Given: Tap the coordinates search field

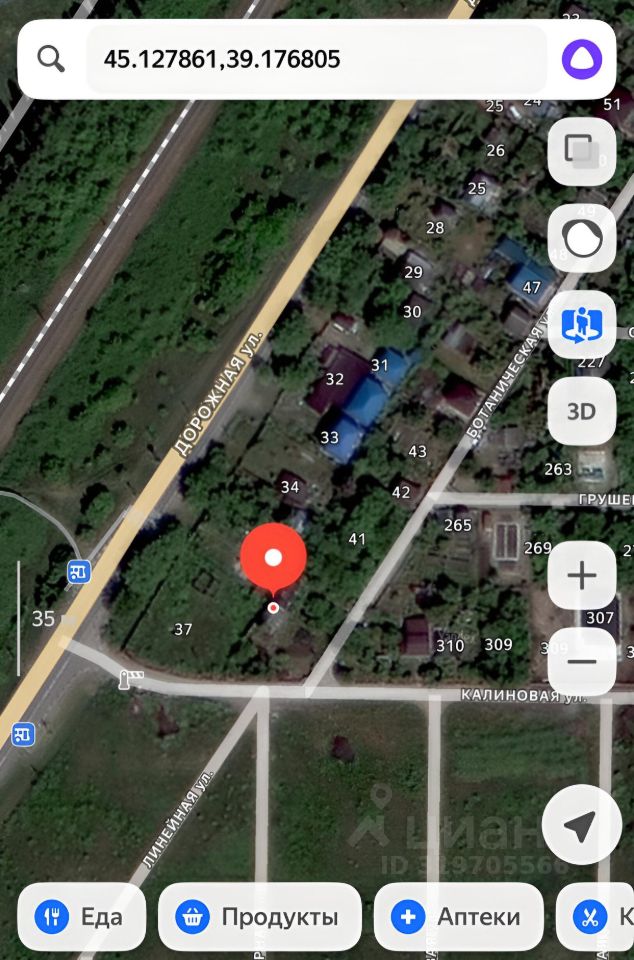Looking at the screenshot, I should (x=315, y=59).
